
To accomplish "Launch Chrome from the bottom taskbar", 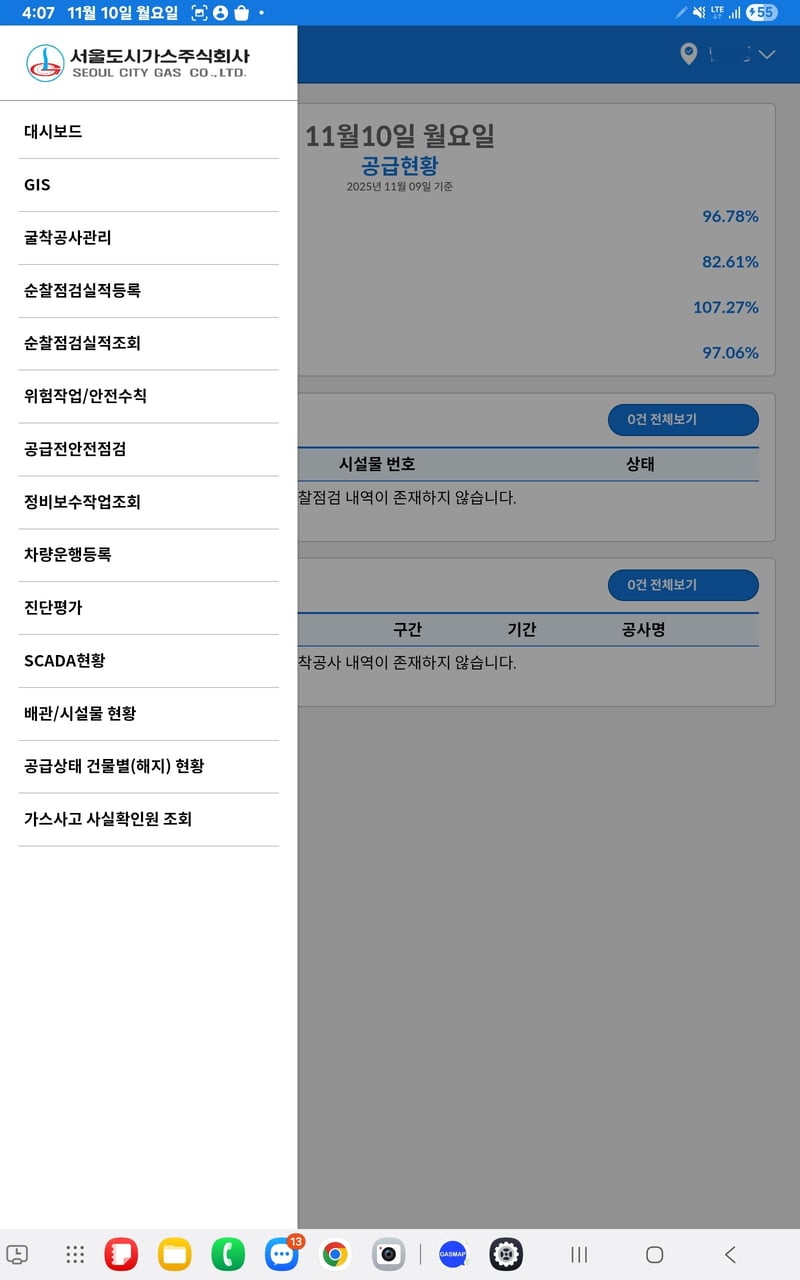I will point(333,1253).
